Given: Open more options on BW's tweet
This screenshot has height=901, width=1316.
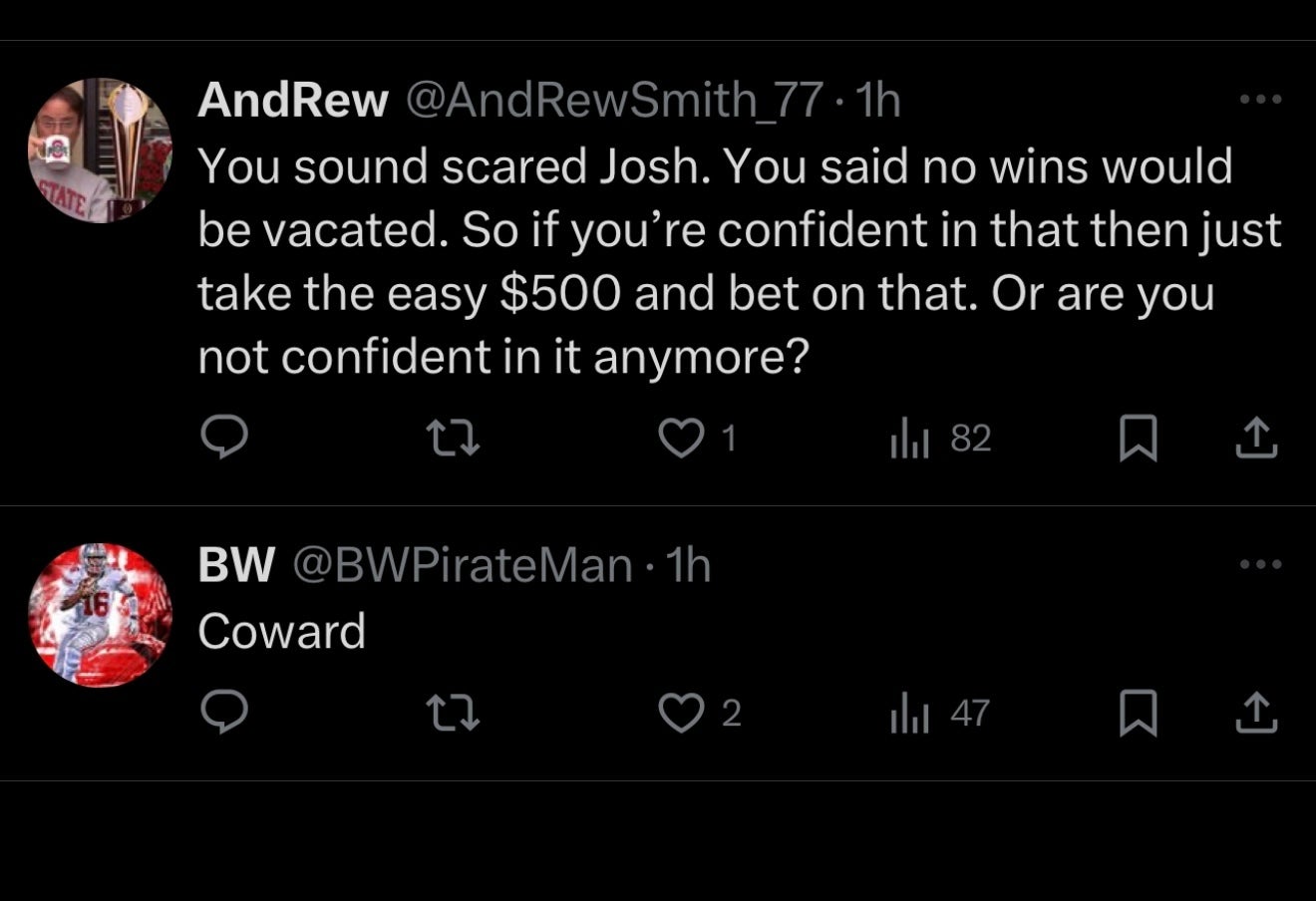Looking at the screenshot, I should tap(1260, 565).
